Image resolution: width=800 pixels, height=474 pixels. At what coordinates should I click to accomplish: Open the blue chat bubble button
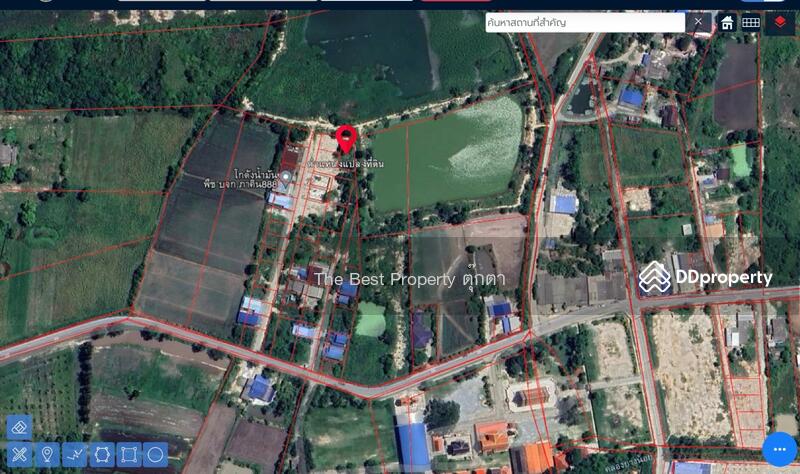pyautogui.click(x=779, y=449)
